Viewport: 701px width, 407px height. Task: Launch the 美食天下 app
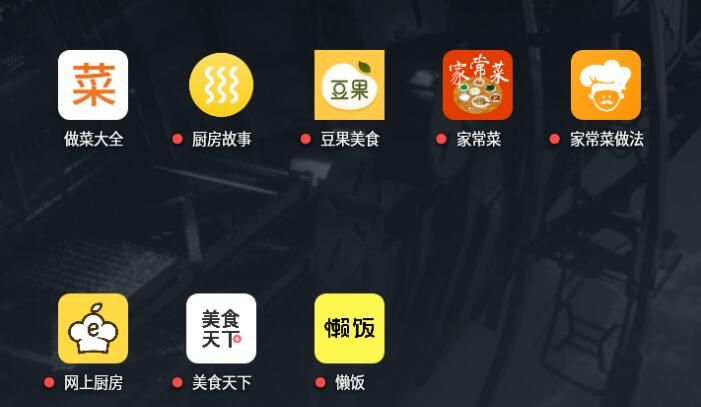pyautogui.click(x=221, y=328)
